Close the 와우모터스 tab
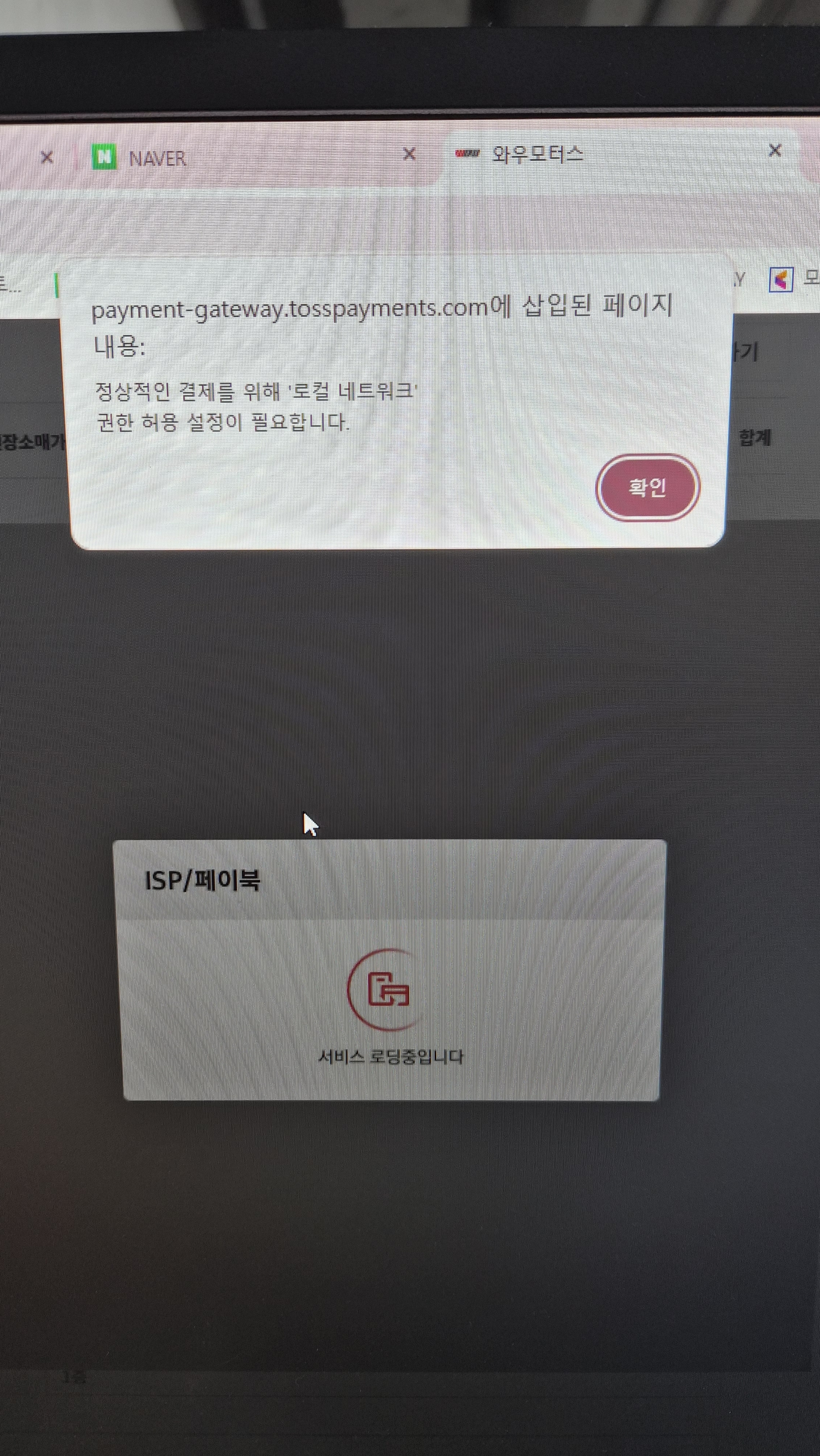Screen dimensions: 820x1456 [775, 150]
